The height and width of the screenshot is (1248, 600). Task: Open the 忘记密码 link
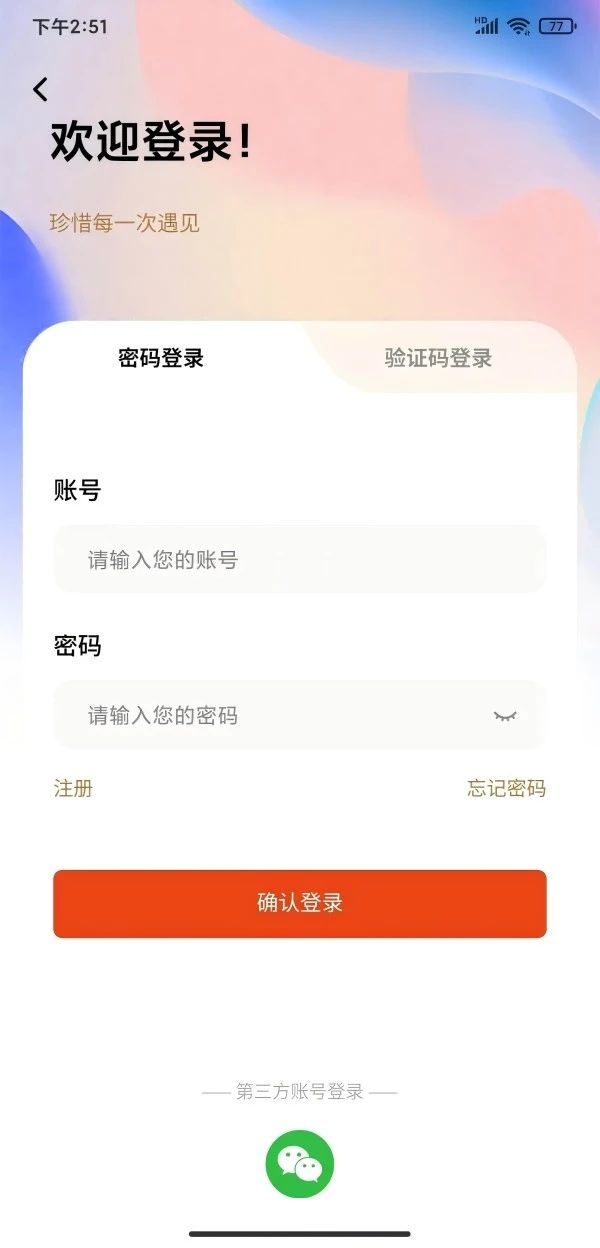[x=506, y=788]
